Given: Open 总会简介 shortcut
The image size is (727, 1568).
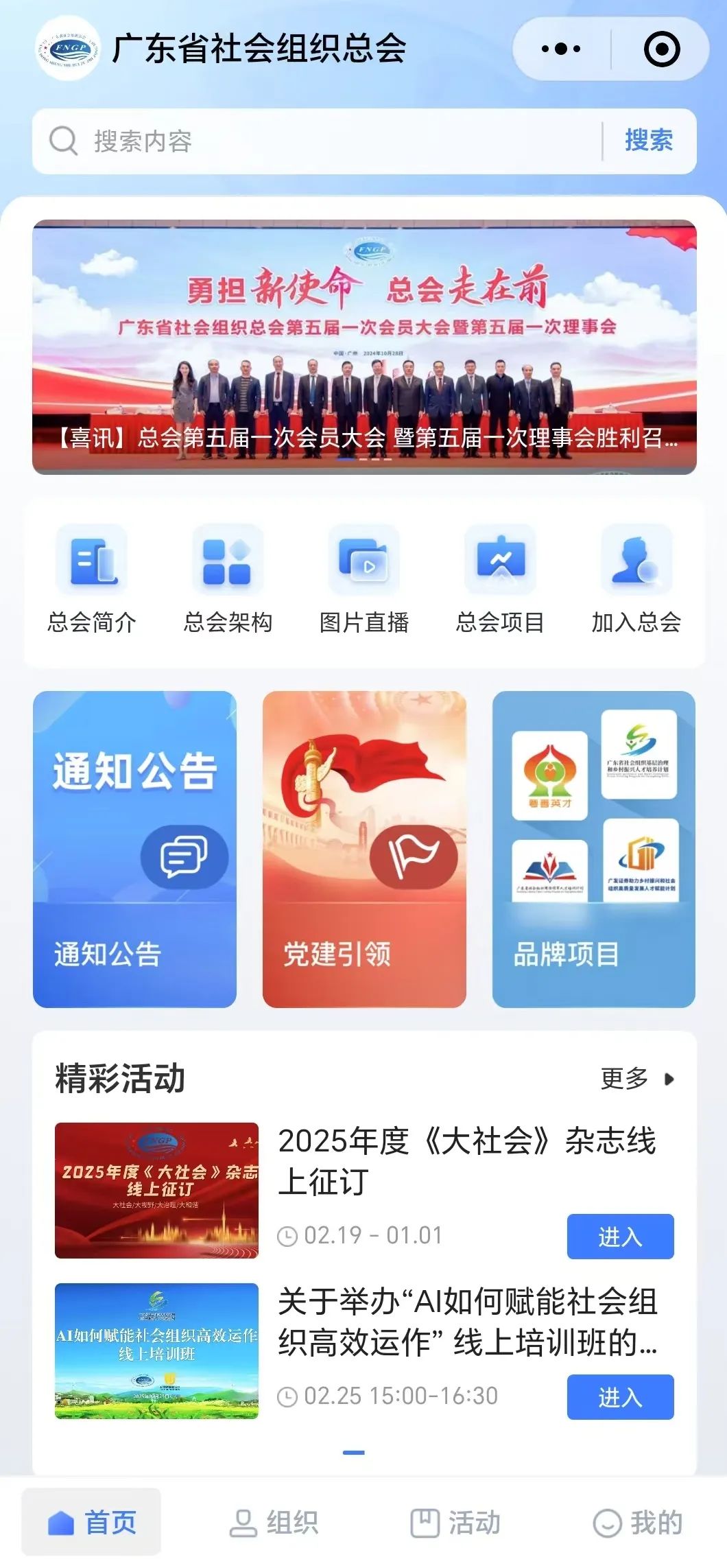Looking at the screenshot, I should [x=92, y=580].
